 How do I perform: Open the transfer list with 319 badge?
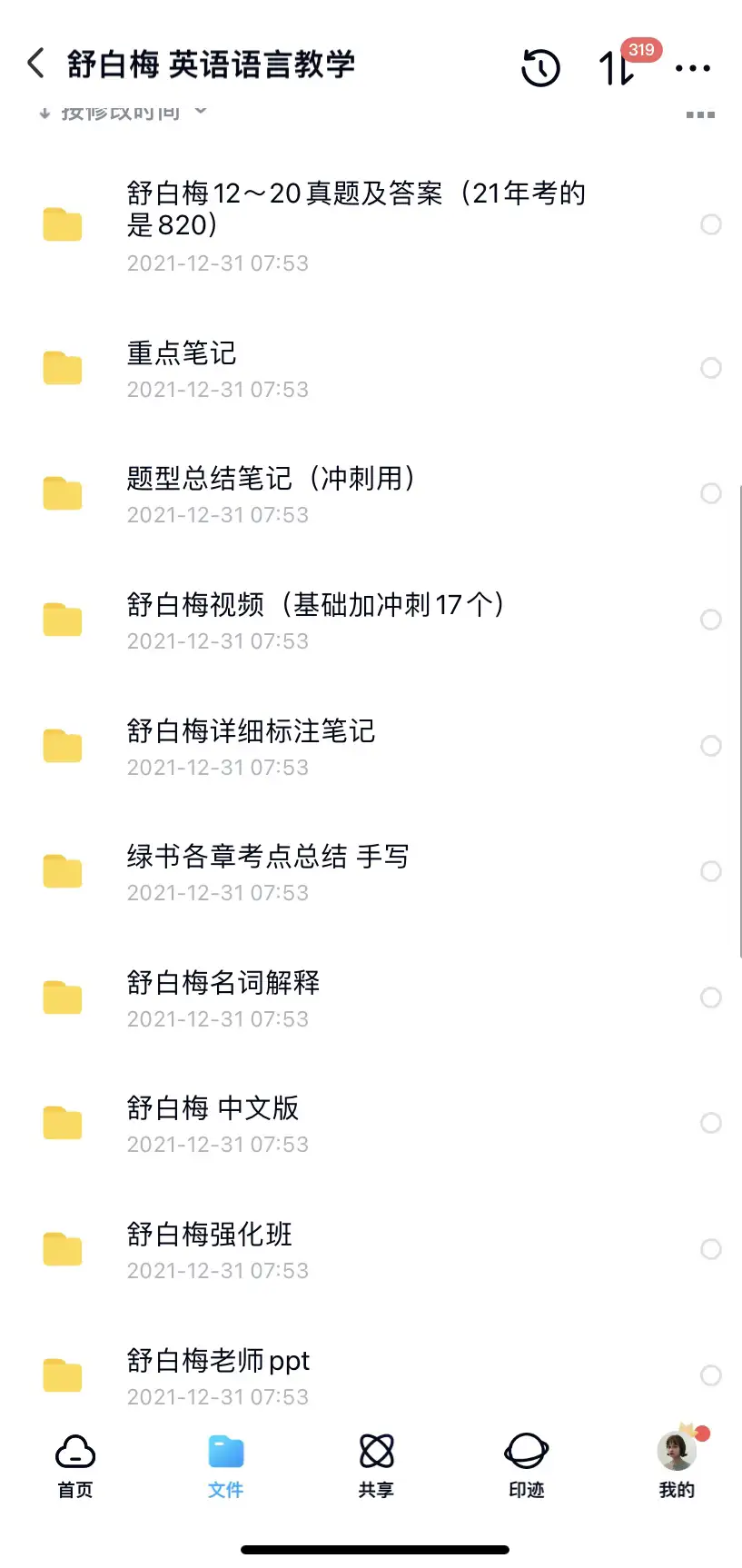[614, 71]
